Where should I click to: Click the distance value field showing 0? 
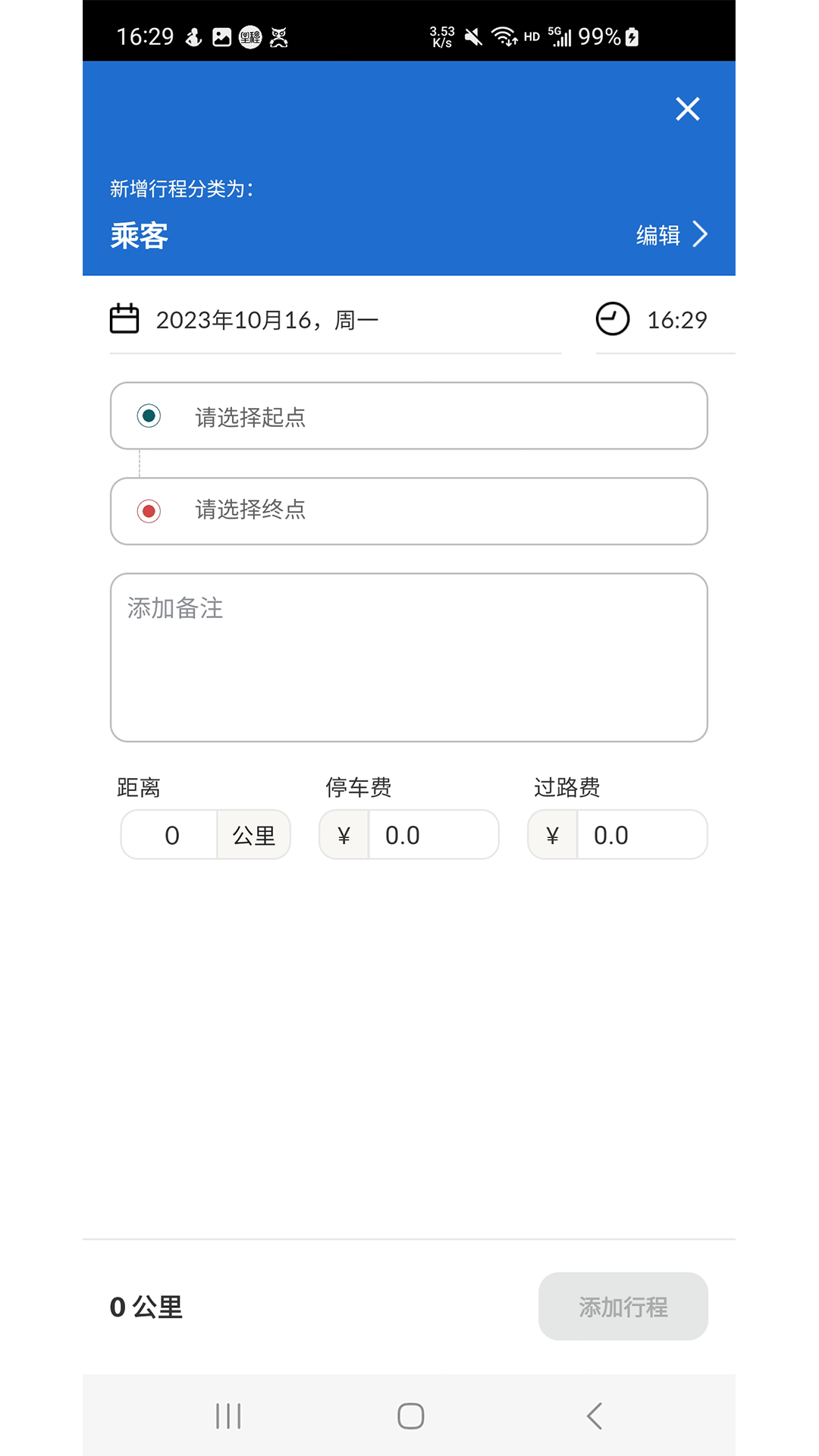point(170,834)
